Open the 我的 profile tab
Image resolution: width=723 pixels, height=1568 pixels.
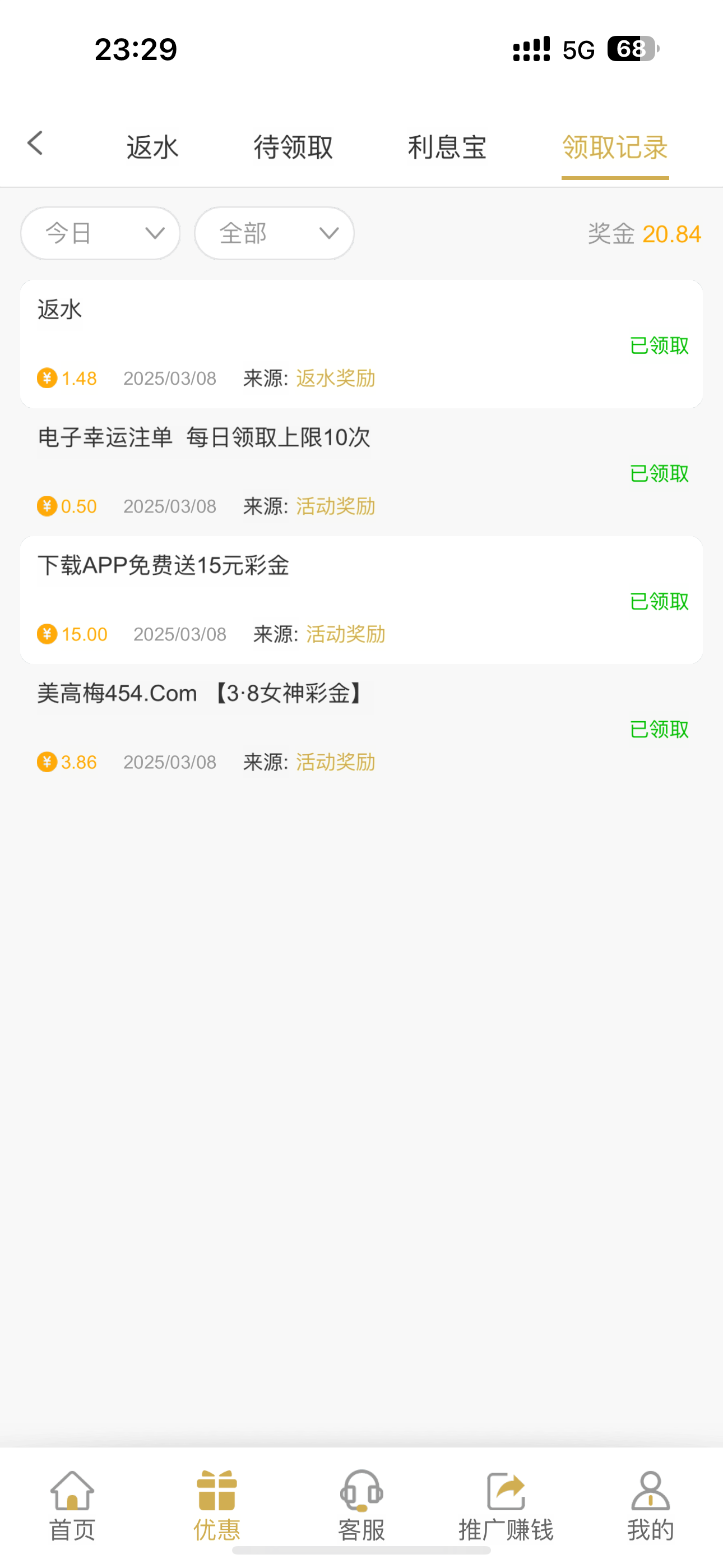[650, 1505]
